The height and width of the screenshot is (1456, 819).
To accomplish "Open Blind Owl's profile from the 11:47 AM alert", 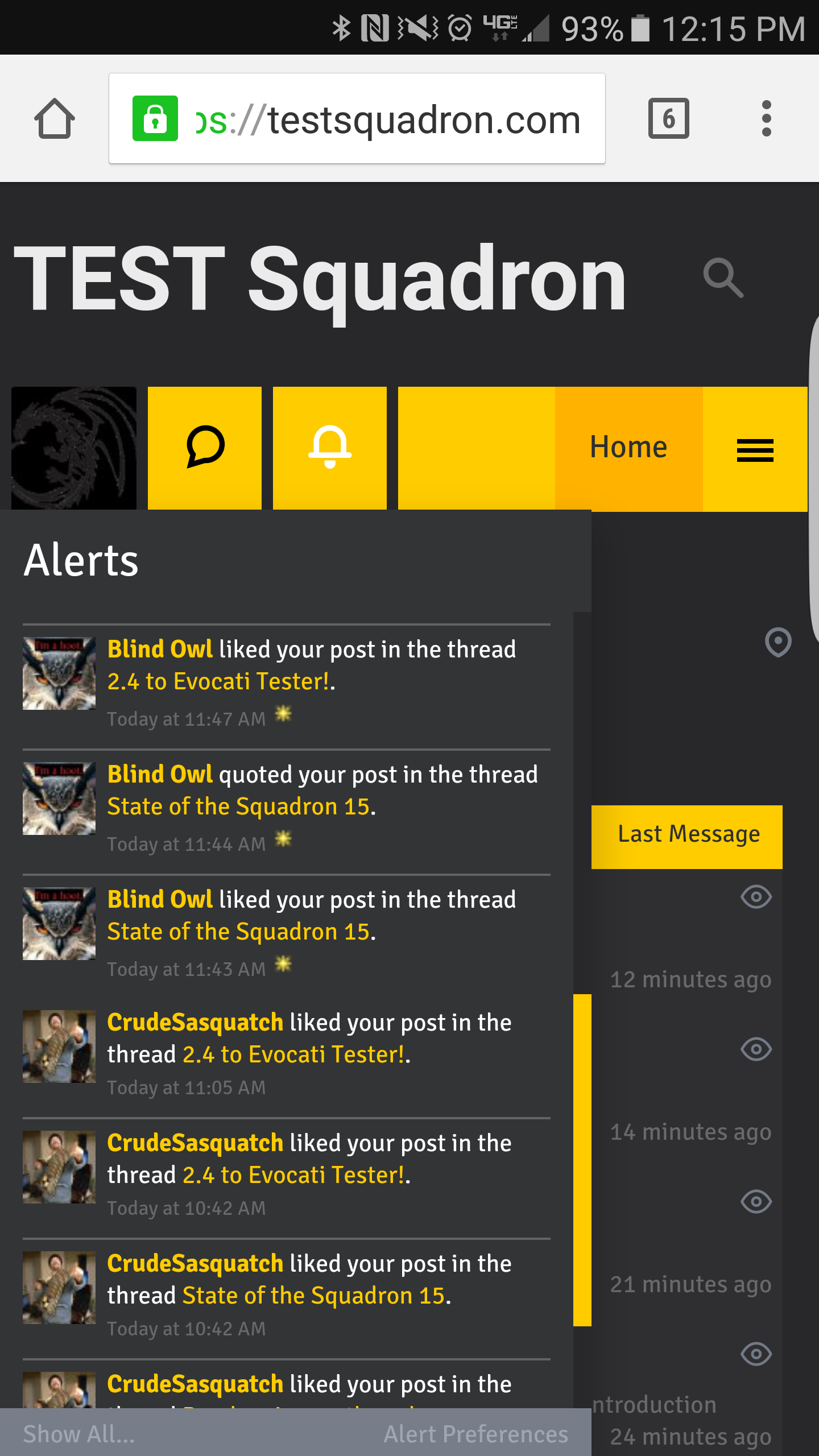I will tap(160, 650).
